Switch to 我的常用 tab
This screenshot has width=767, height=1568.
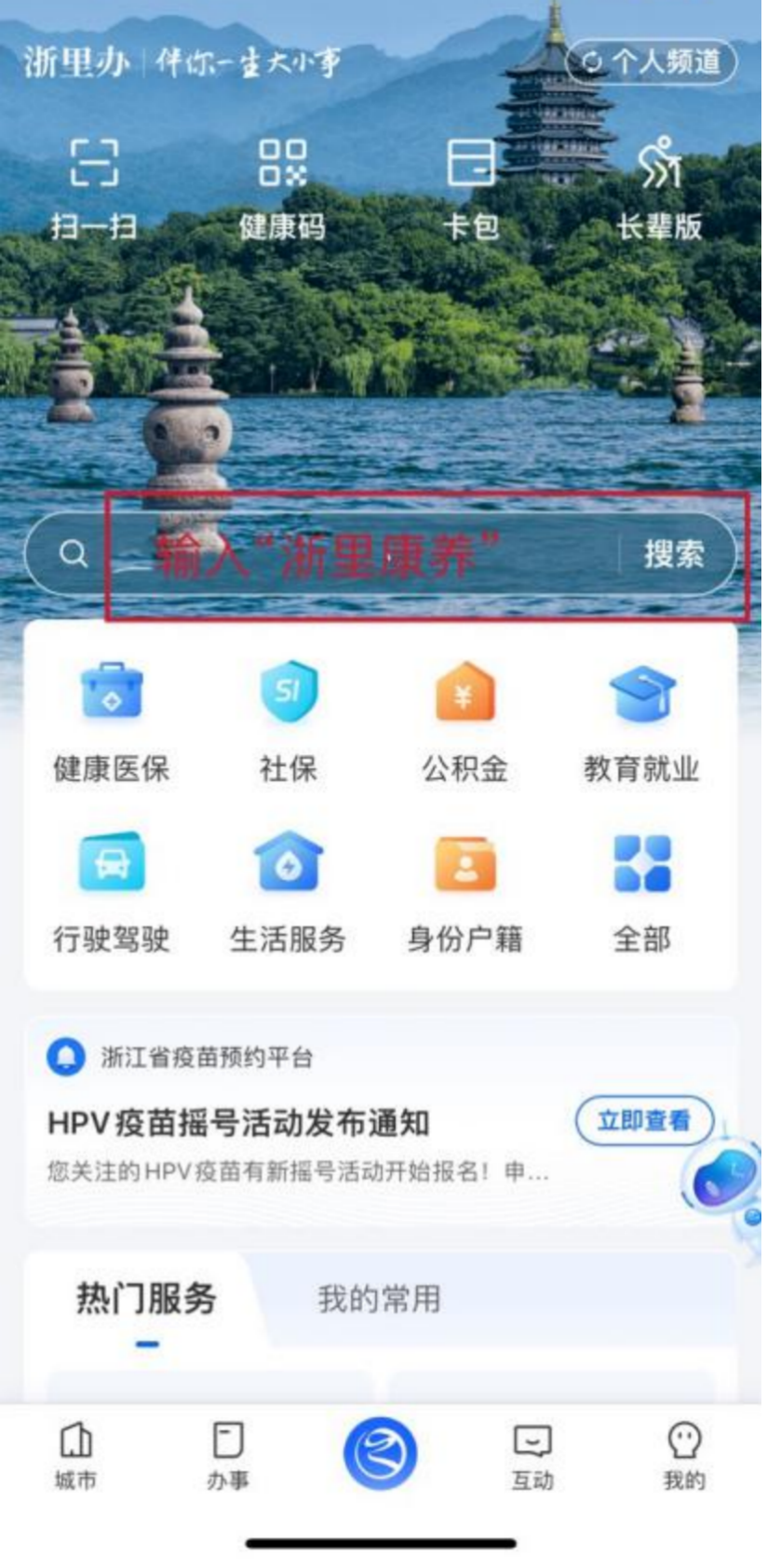coord(379,1298)
